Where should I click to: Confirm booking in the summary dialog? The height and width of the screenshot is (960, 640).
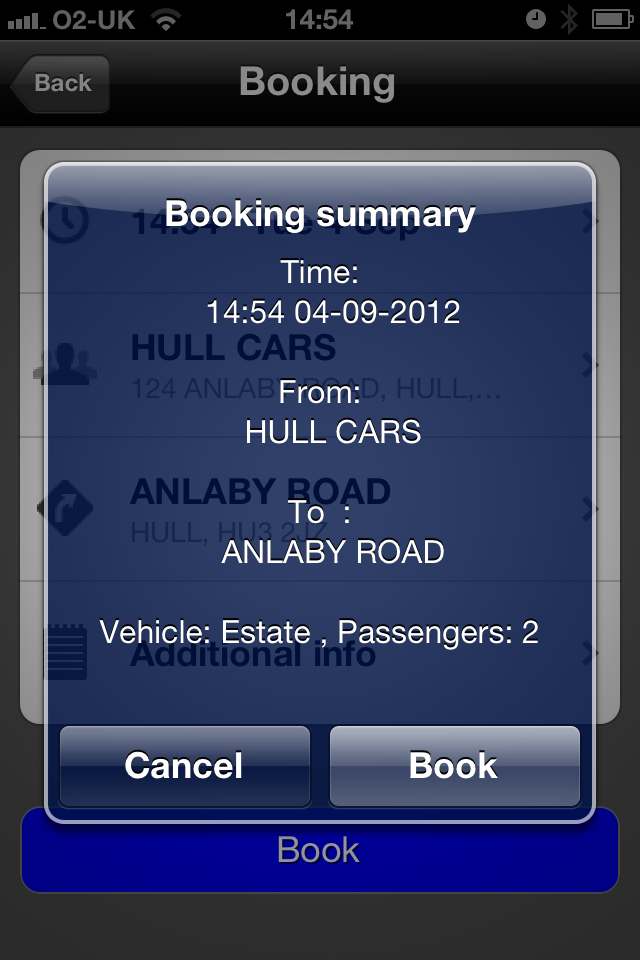pyautogui.click(x=454, y=766)
